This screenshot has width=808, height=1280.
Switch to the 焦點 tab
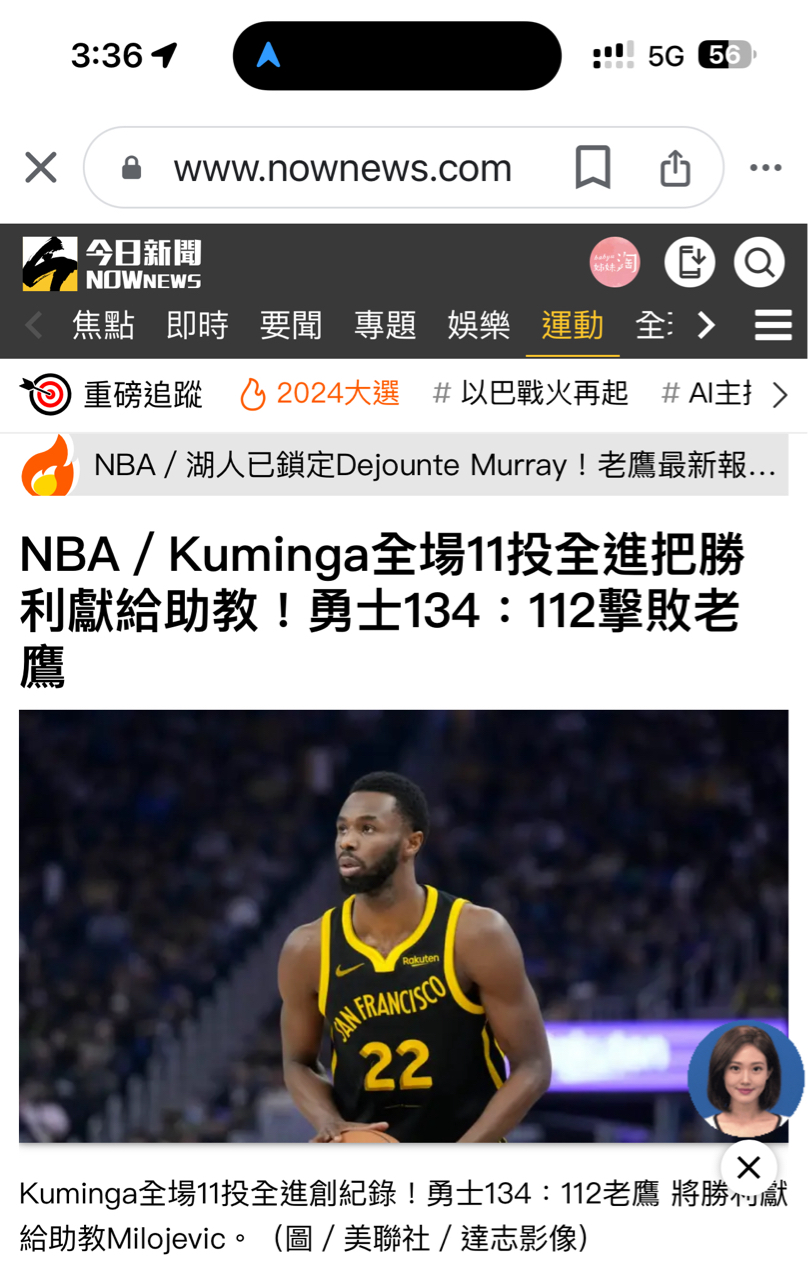pyautogui.click(x=103, y=325)
